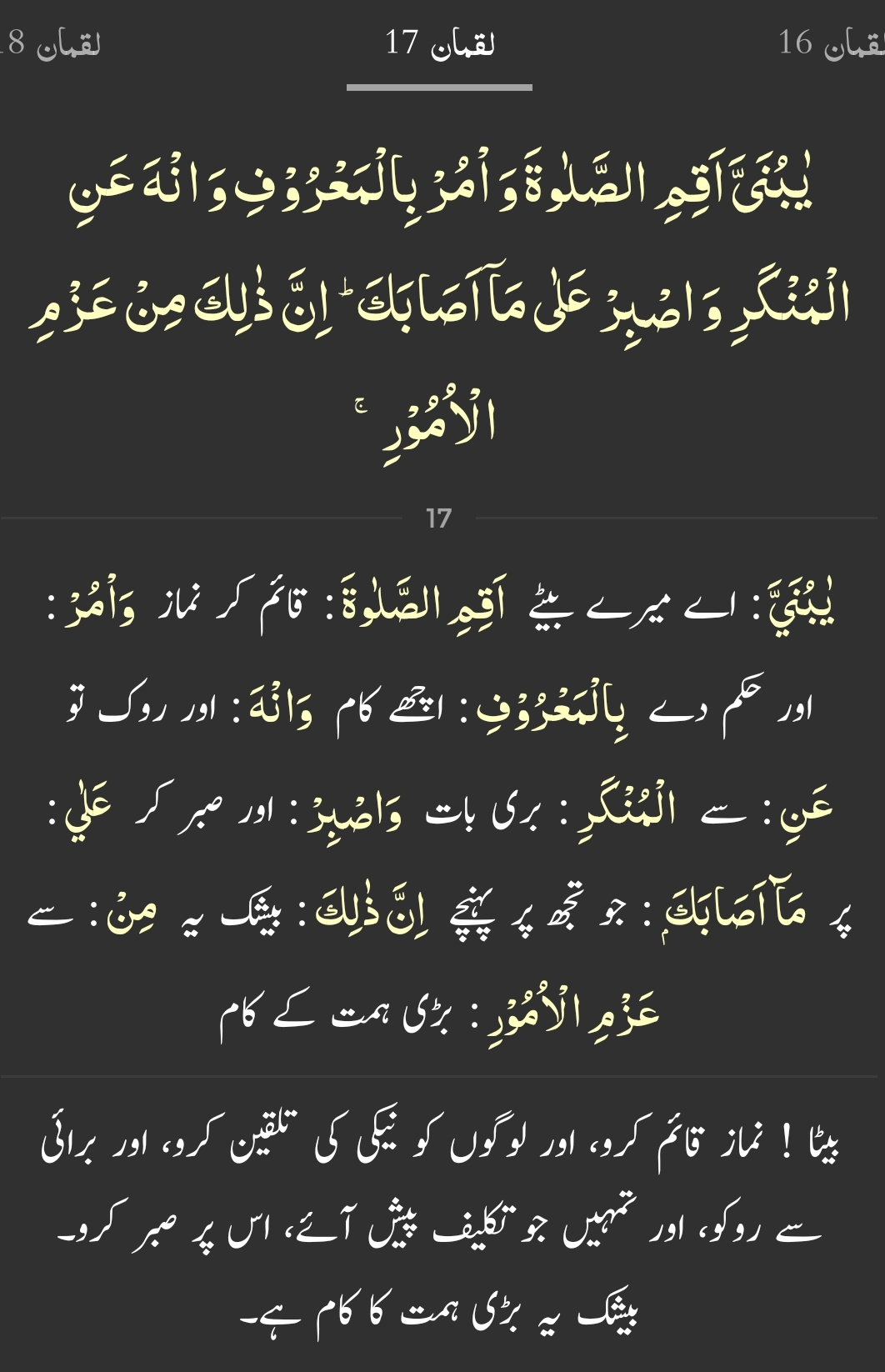This screenshot has height=1372, width=885.
Task: Switch to the لقمان 16 tab
Action: (831, 43)
